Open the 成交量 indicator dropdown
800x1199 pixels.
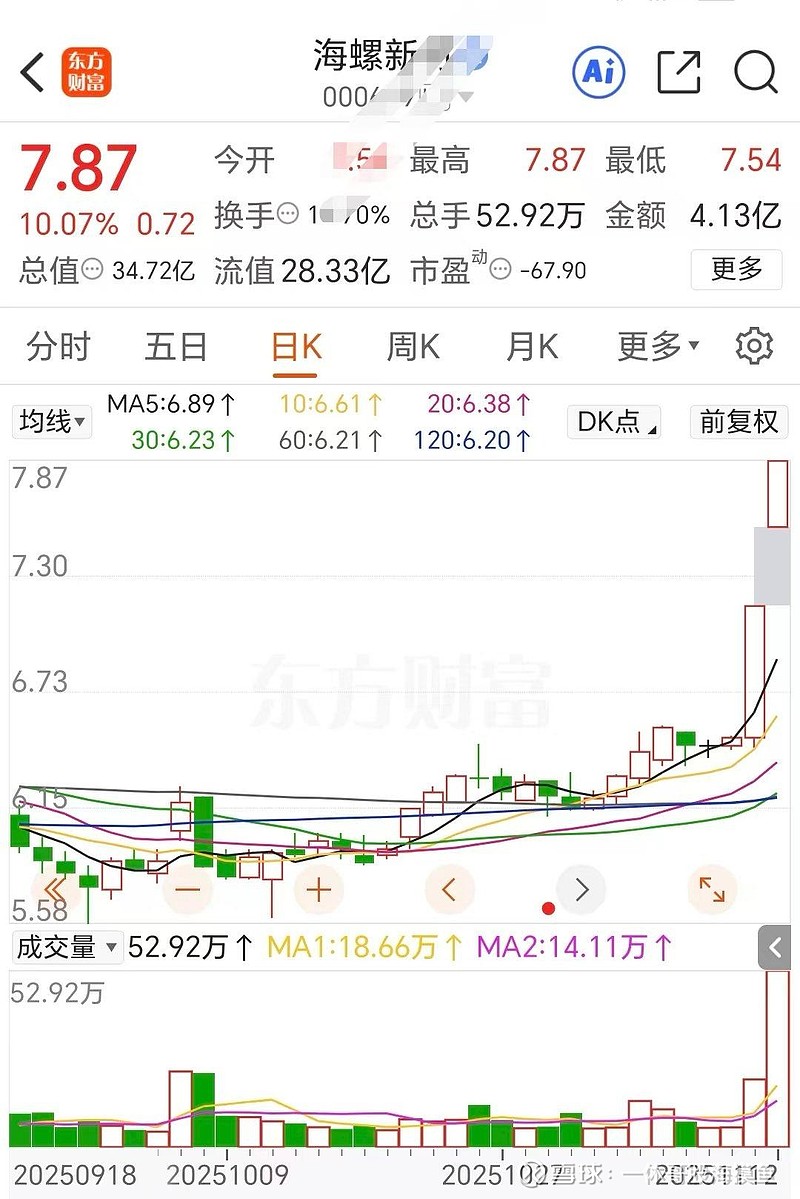click(66, 947)
